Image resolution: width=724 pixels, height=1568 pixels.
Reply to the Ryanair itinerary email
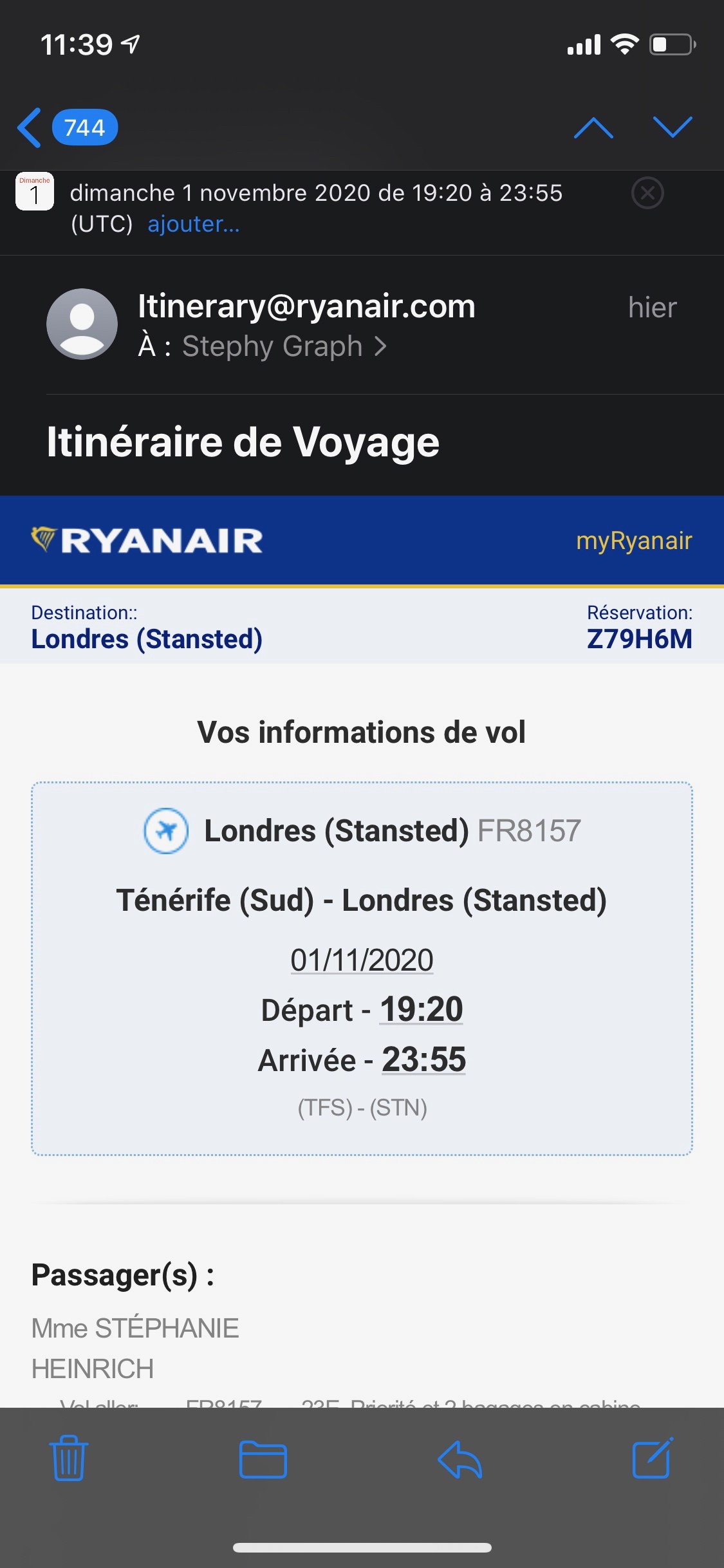[459, 1459]
